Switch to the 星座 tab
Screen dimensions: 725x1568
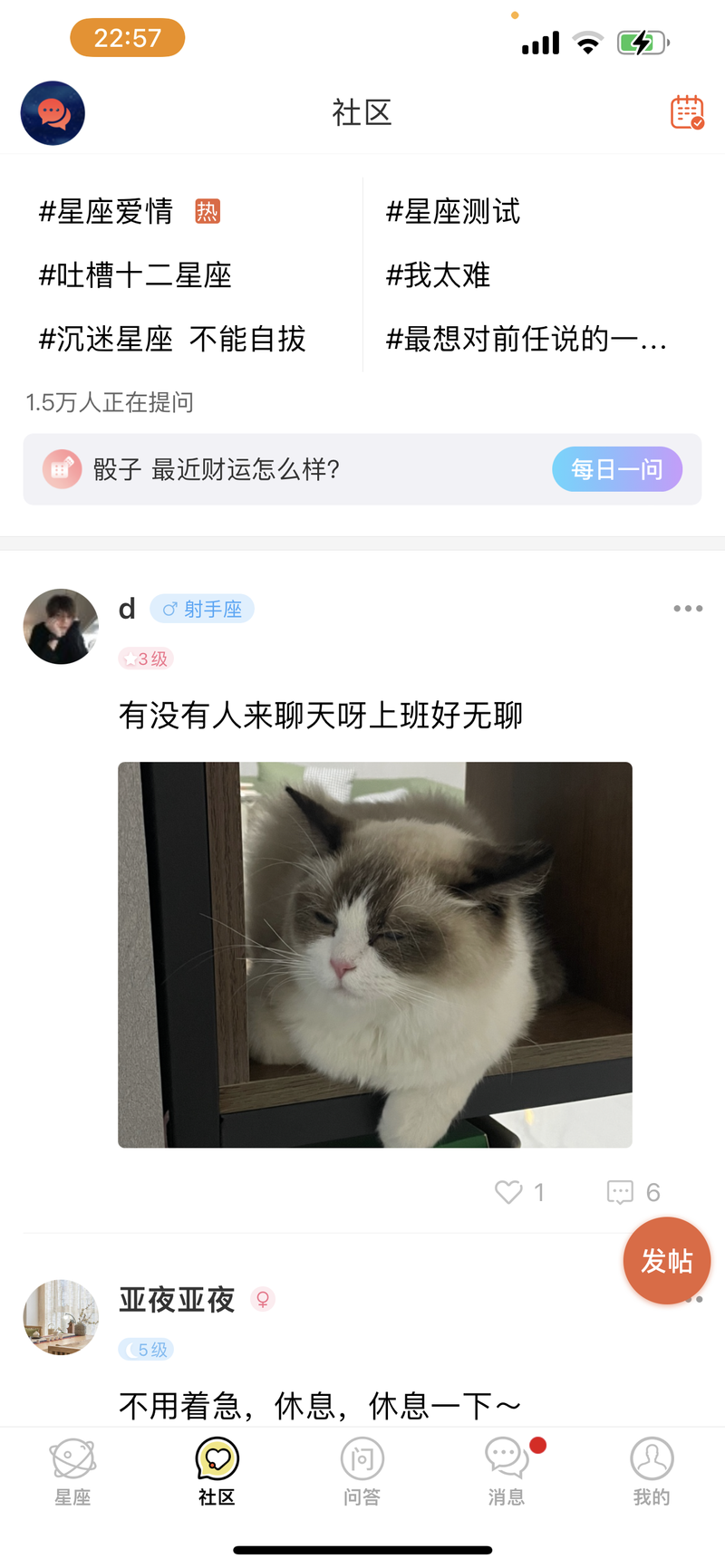click(x=72, y=1472)
